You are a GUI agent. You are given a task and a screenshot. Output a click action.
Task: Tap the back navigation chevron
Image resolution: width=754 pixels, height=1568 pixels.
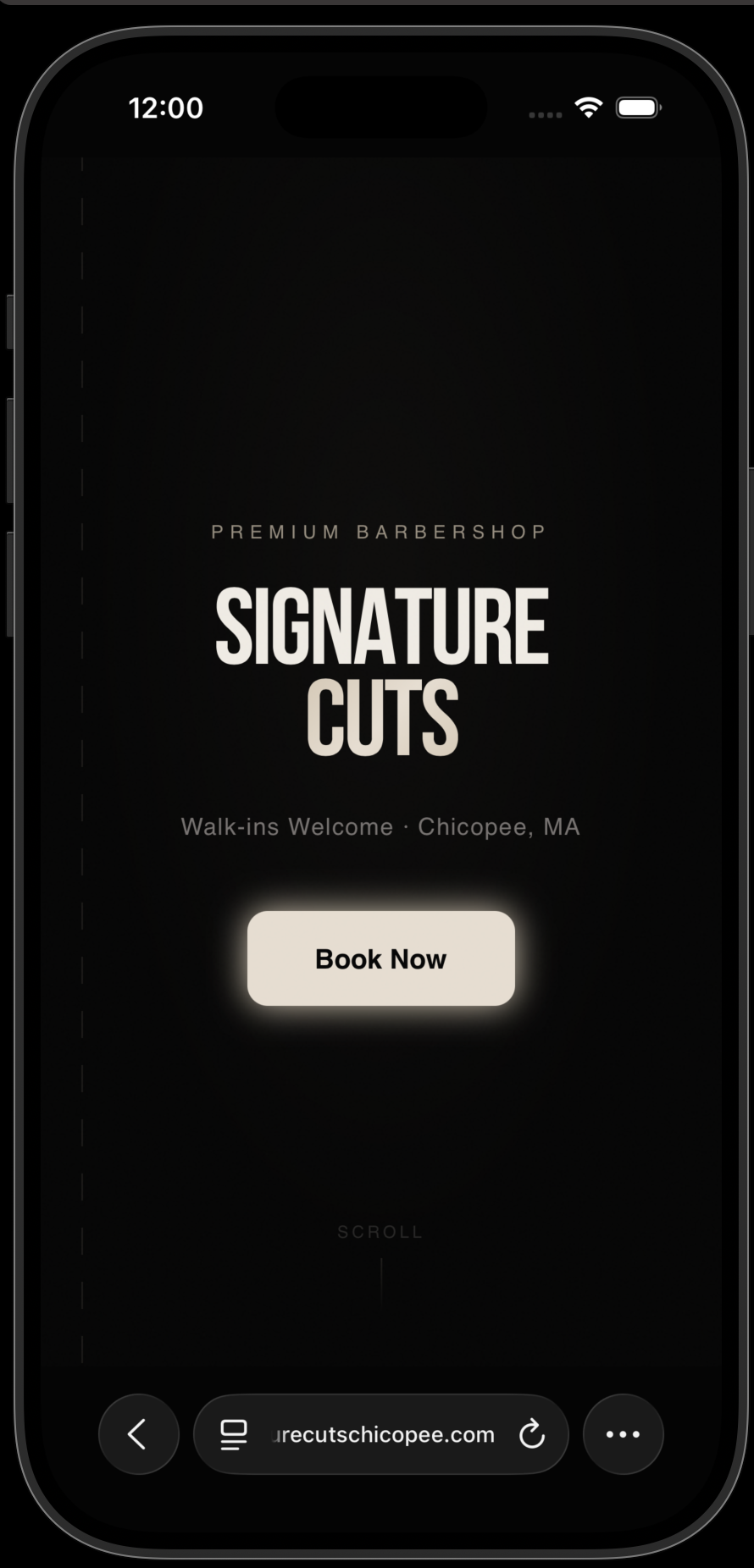click(138, 1433)
